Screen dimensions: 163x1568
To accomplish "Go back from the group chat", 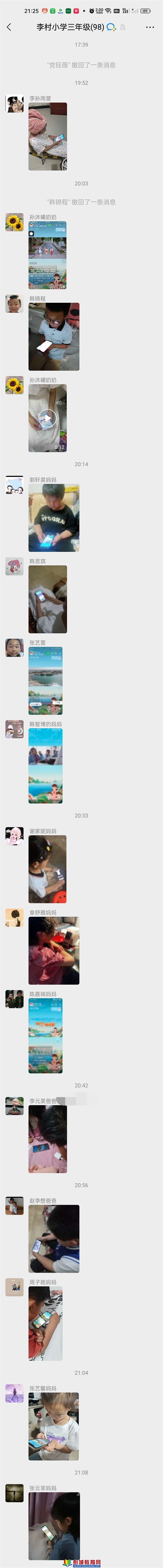I will point(8,27).
